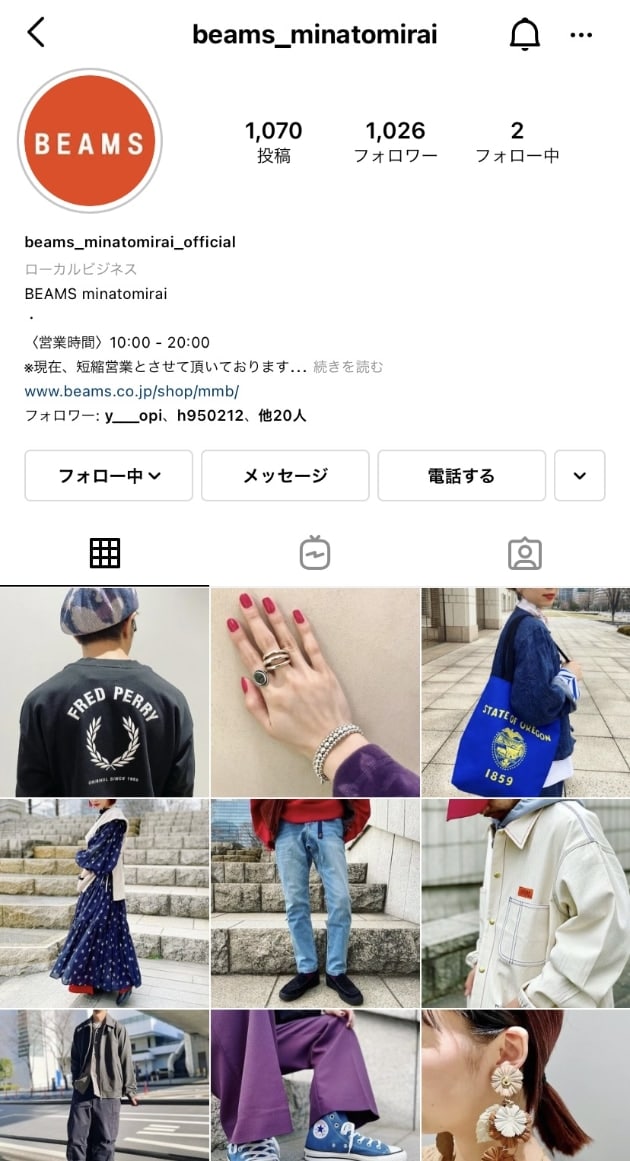Open the blue State of Oregon tote post
Image resolution: width=630 pixels, height=1161 pixels.
point(526,692)
